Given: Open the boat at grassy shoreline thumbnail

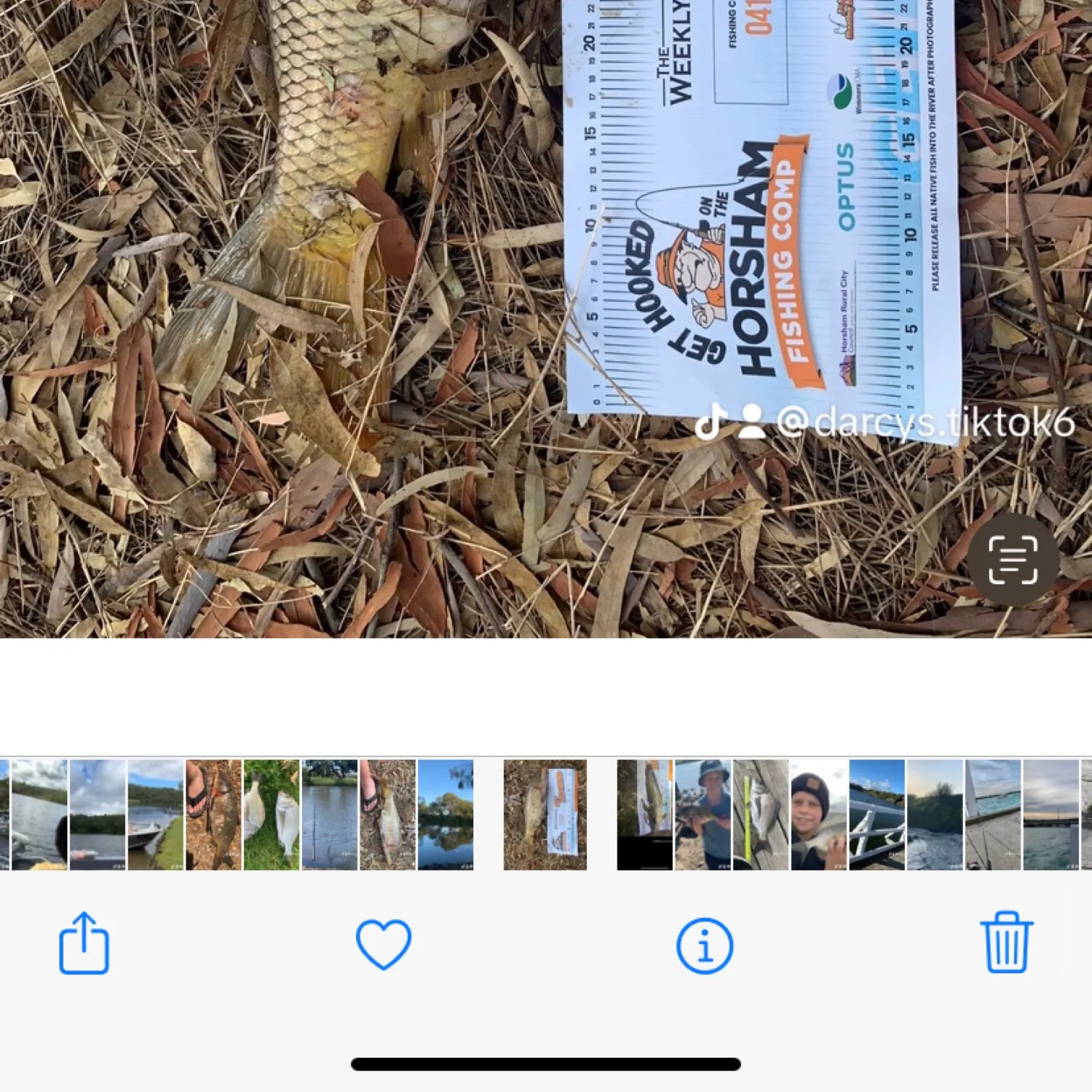Looking at the screenshot, I should click(155, 815).
